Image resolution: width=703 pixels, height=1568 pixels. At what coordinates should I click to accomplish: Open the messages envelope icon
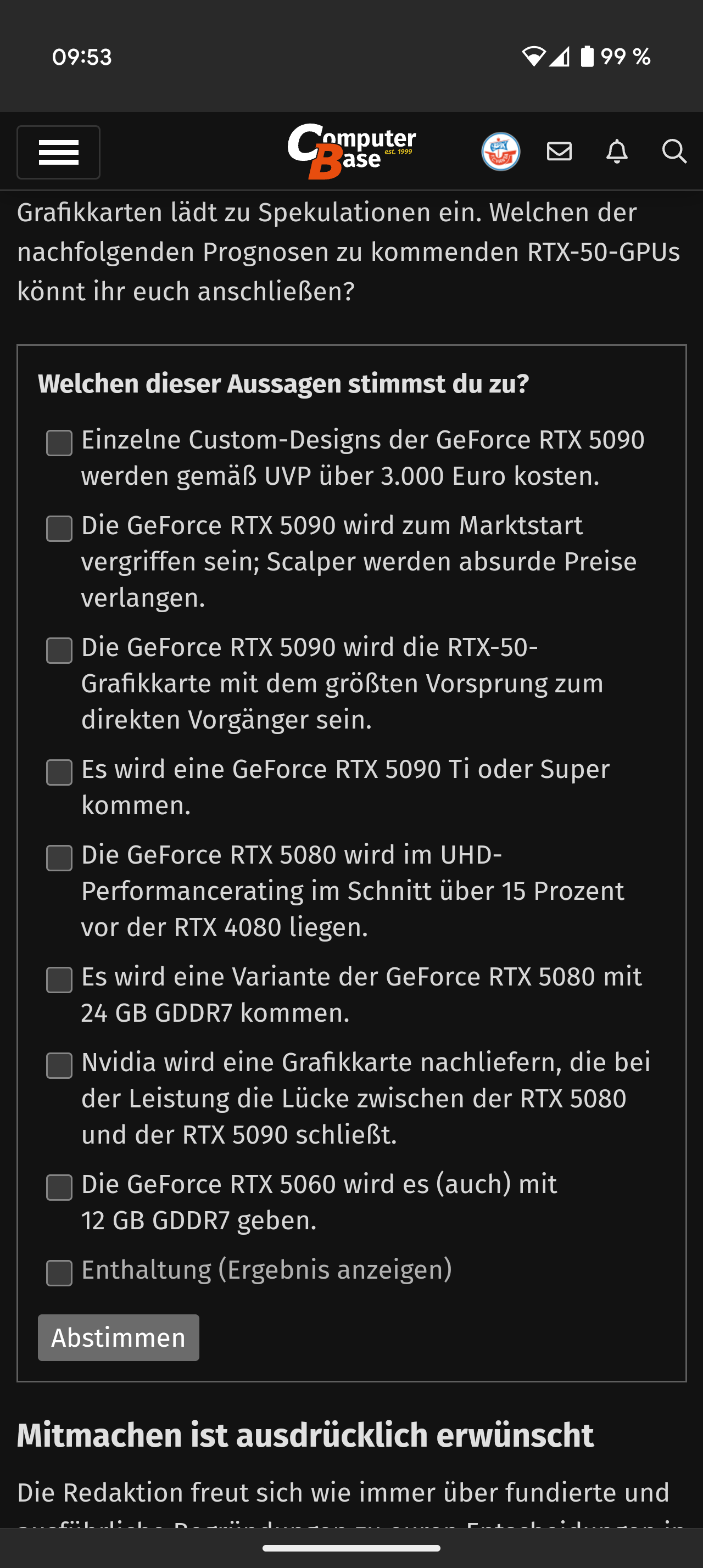pyautogui.click(x=559, y=152)
